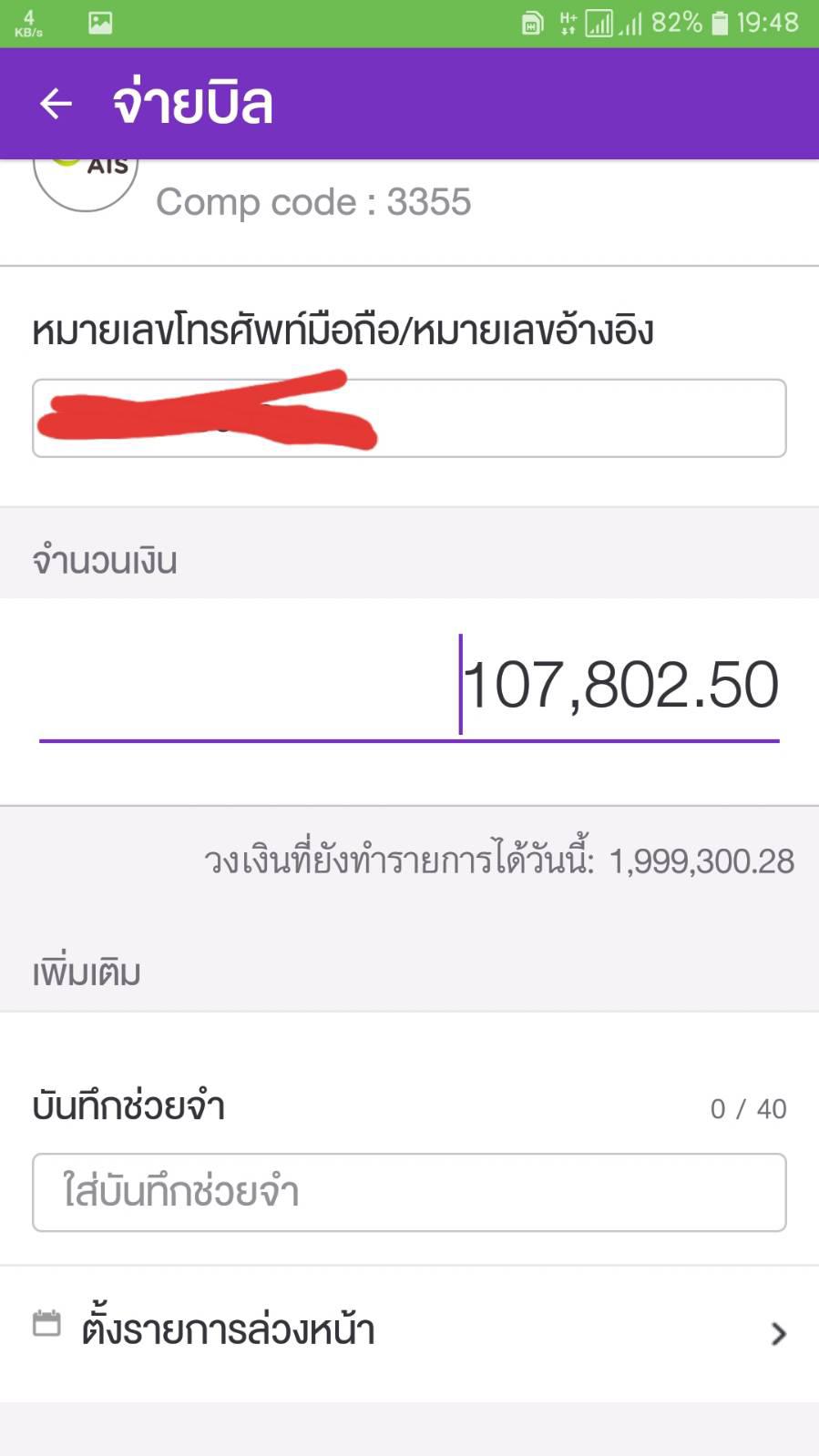Tap the mobile number reference field

tap(409, 418)
